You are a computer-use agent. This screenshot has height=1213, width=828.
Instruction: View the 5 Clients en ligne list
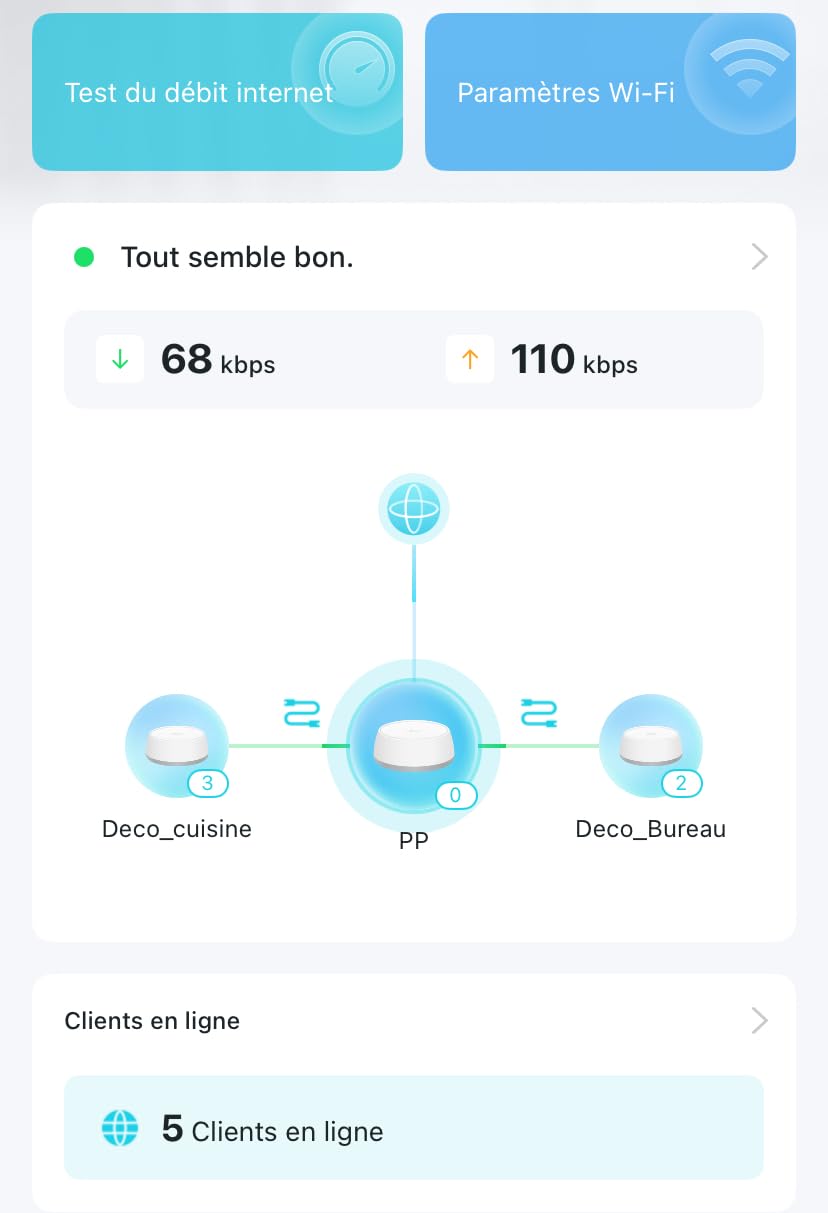pos(414,1129)
